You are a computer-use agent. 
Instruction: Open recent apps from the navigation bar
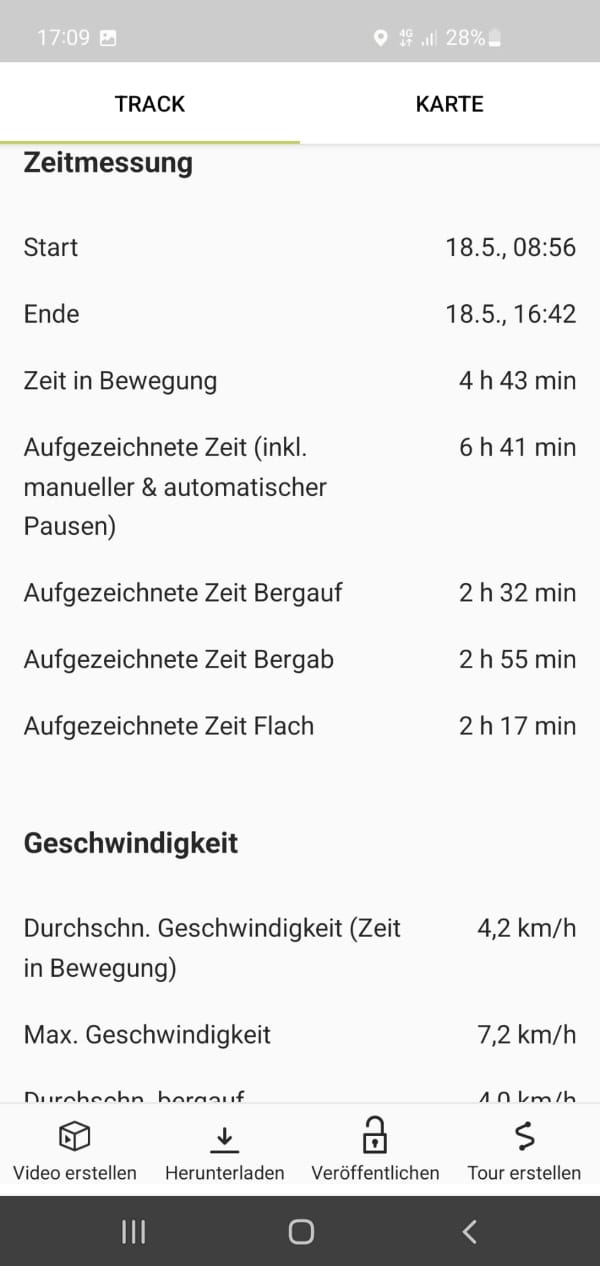(x=133, y=1232)
